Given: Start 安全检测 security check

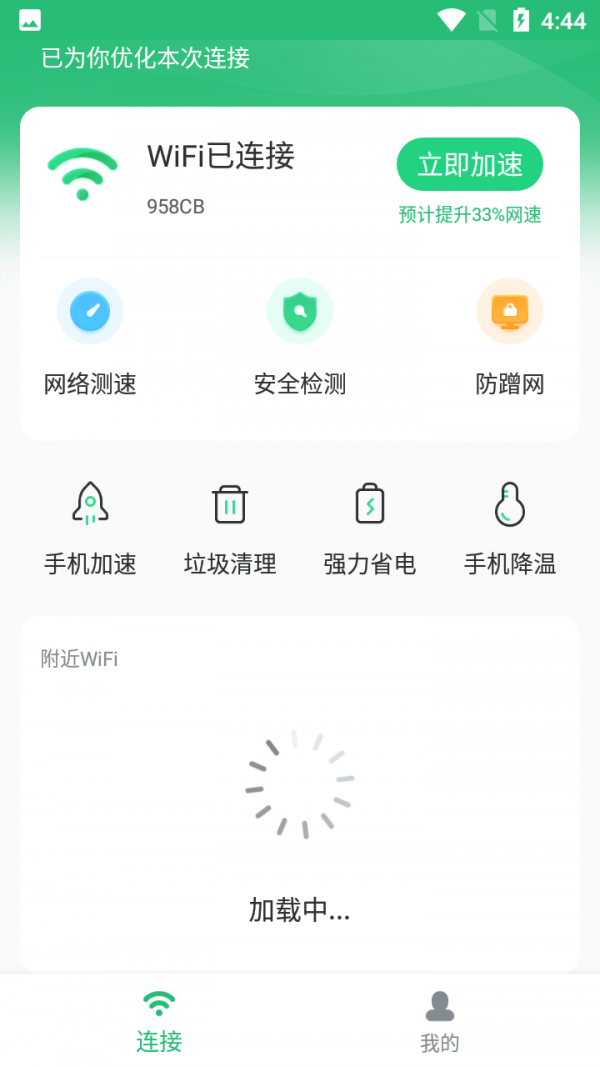Looking at the screenshot, I should pos(300,337).
